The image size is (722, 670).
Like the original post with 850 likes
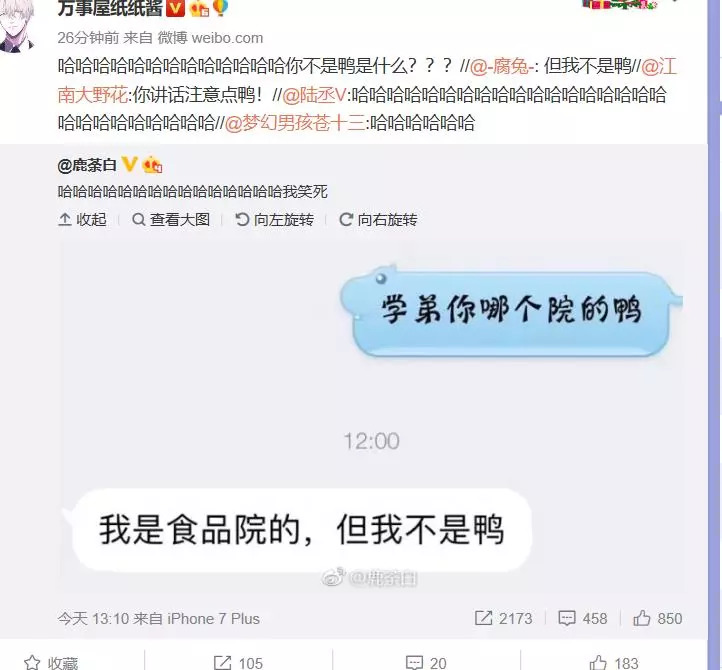pos(658,618)
